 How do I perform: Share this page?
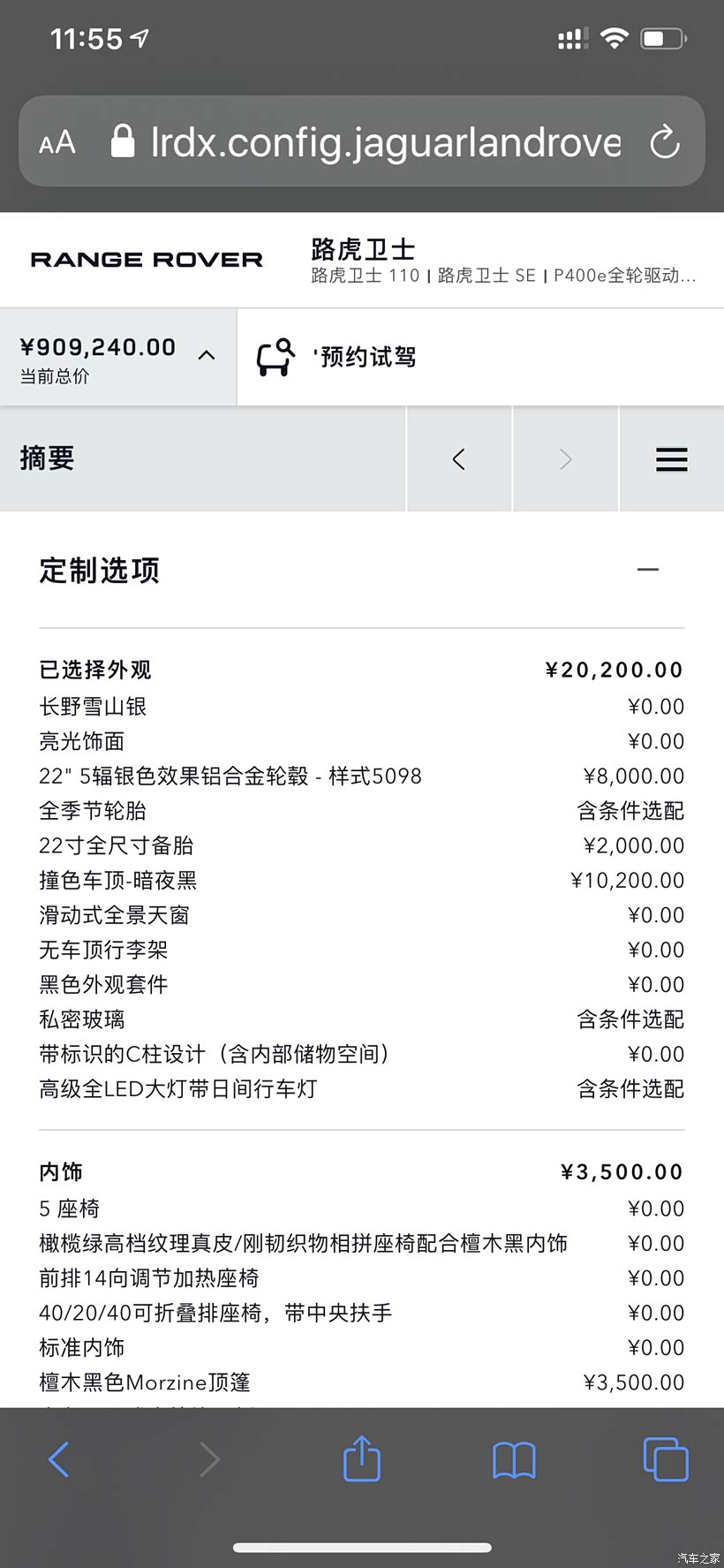point(361,1459)
